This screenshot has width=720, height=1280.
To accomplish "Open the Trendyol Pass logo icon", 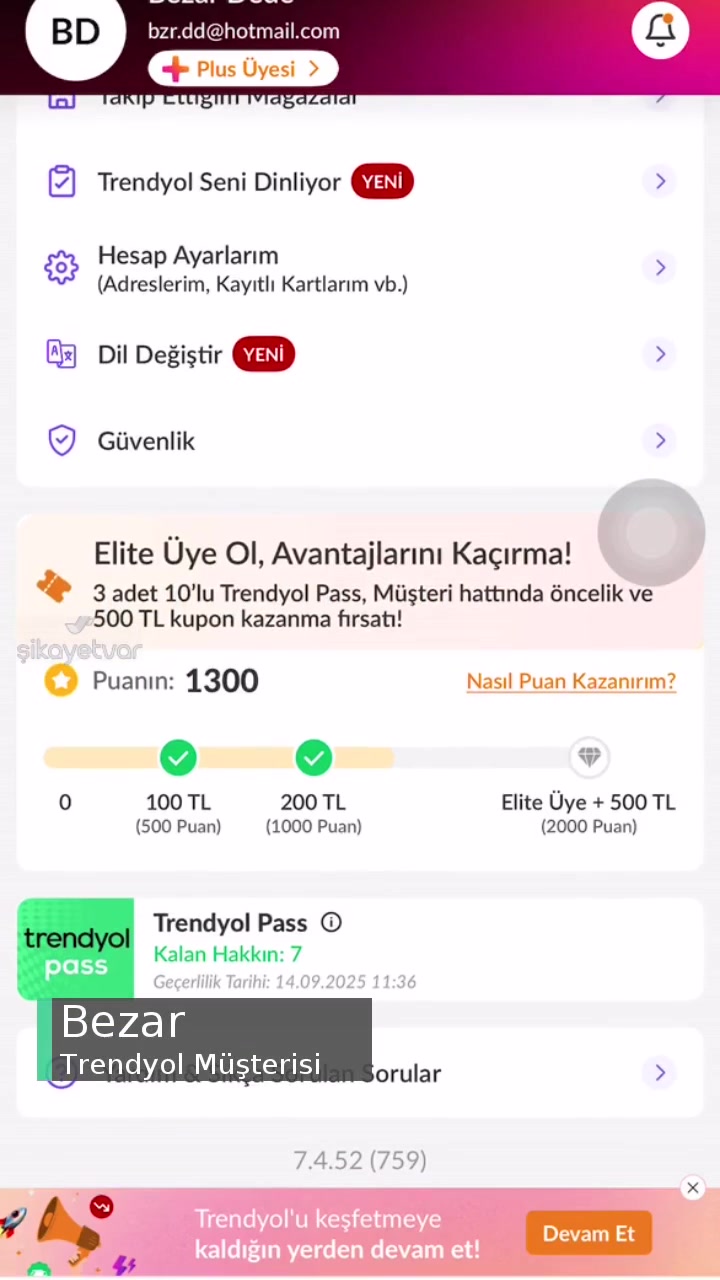I will coord(75,948).
